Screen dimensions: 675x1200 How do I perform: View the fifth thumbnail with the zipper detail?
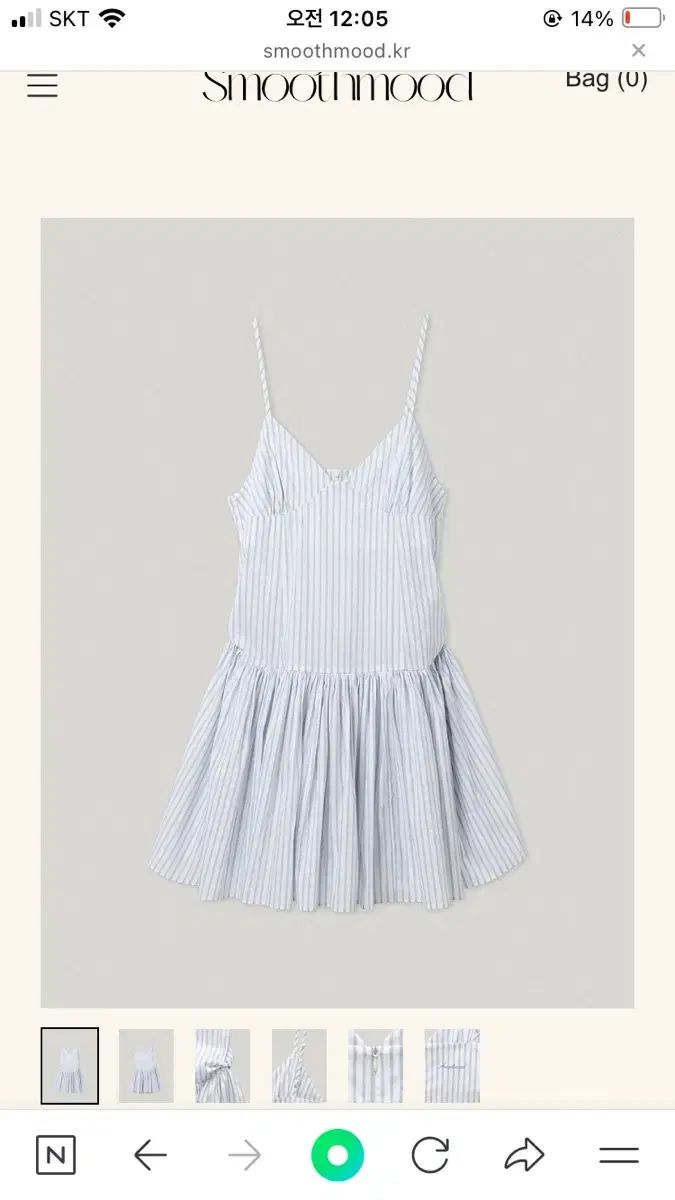click(375, 1066)
